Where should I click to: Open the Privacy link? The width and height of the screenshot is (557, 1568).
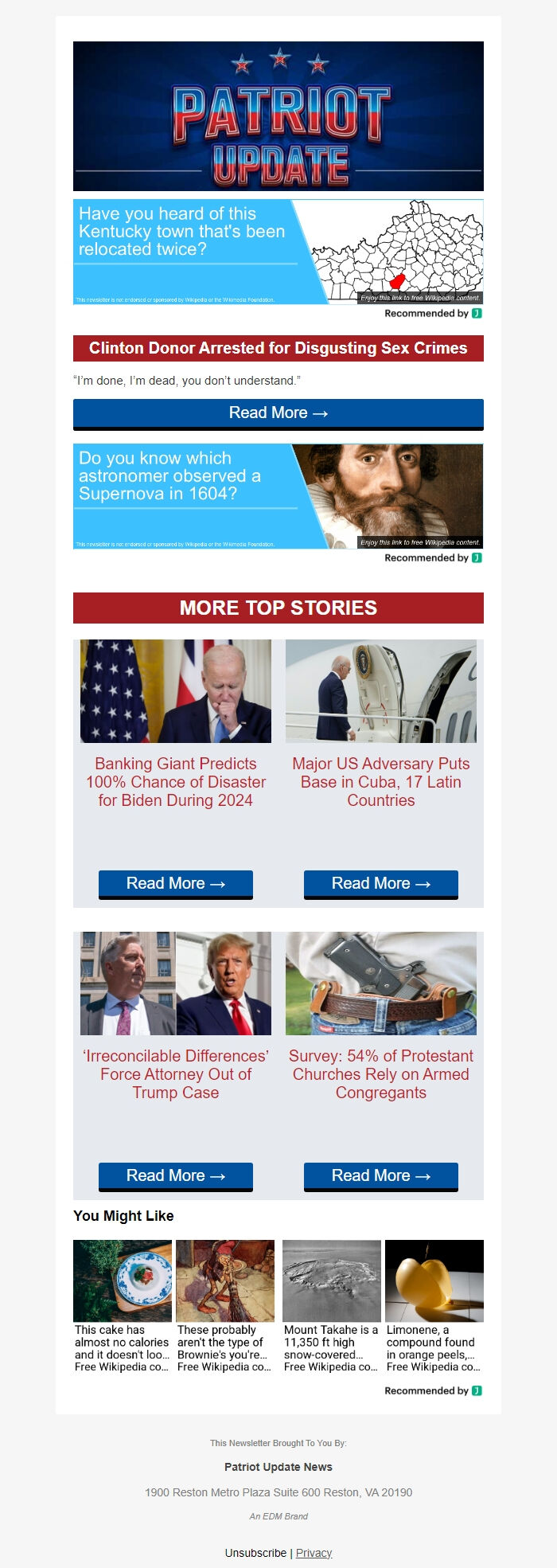314,1553
